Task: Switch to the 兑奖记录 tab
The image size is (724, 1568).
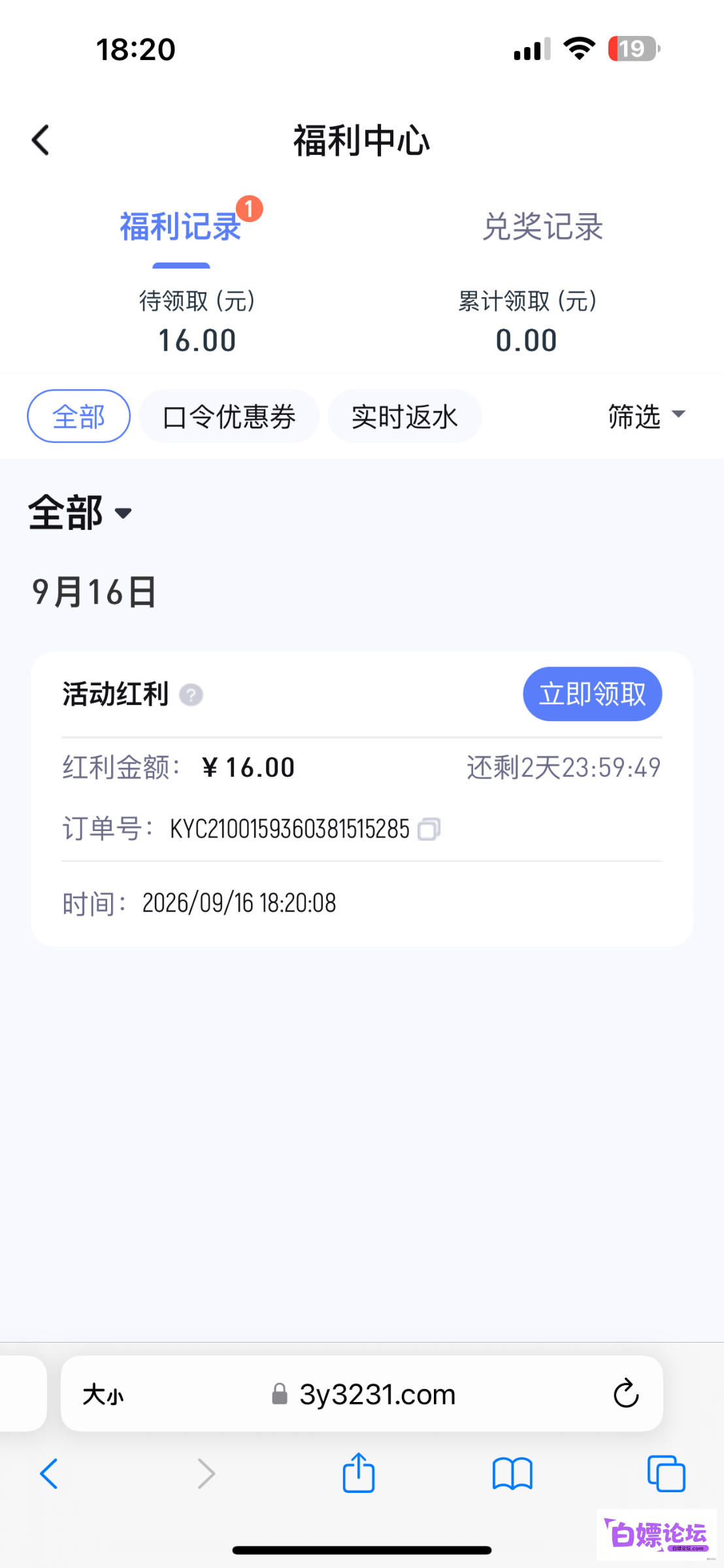Action: coord(542,227)
